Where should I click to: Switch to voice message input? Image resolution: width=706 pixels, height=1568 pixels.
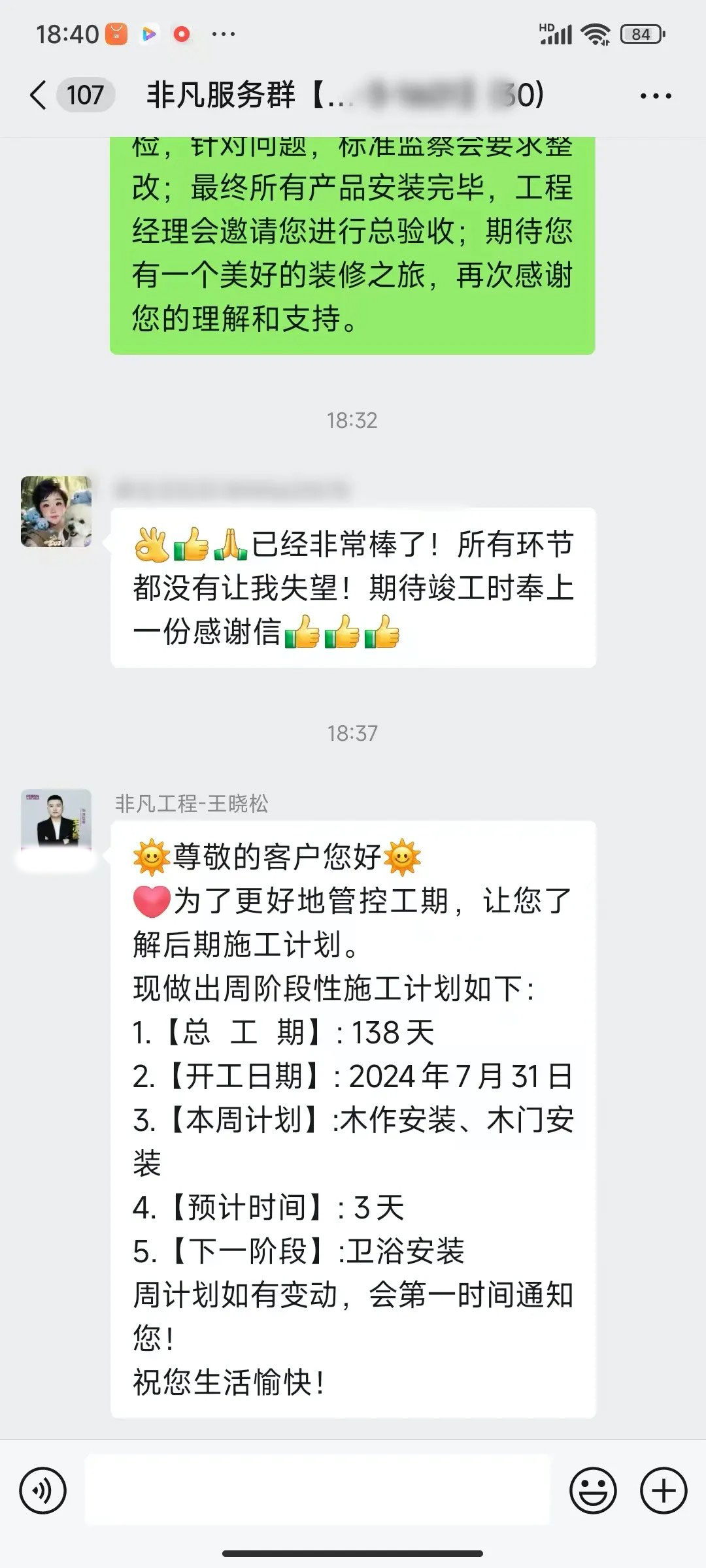pos(43,1491)
